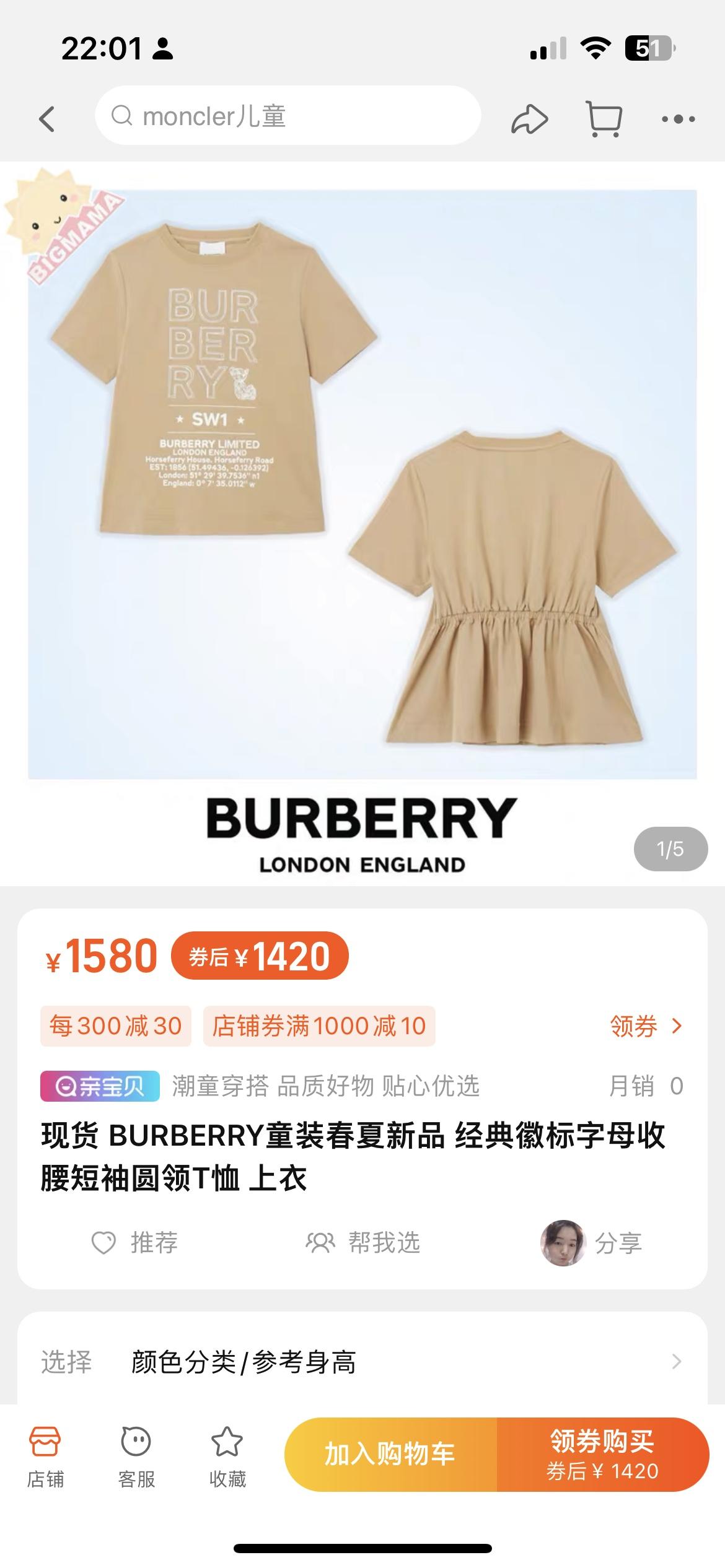This screenshot has width=725, height=1568.
Task: Open the three-dot overflow menu
Action: (x=678, y=118)
